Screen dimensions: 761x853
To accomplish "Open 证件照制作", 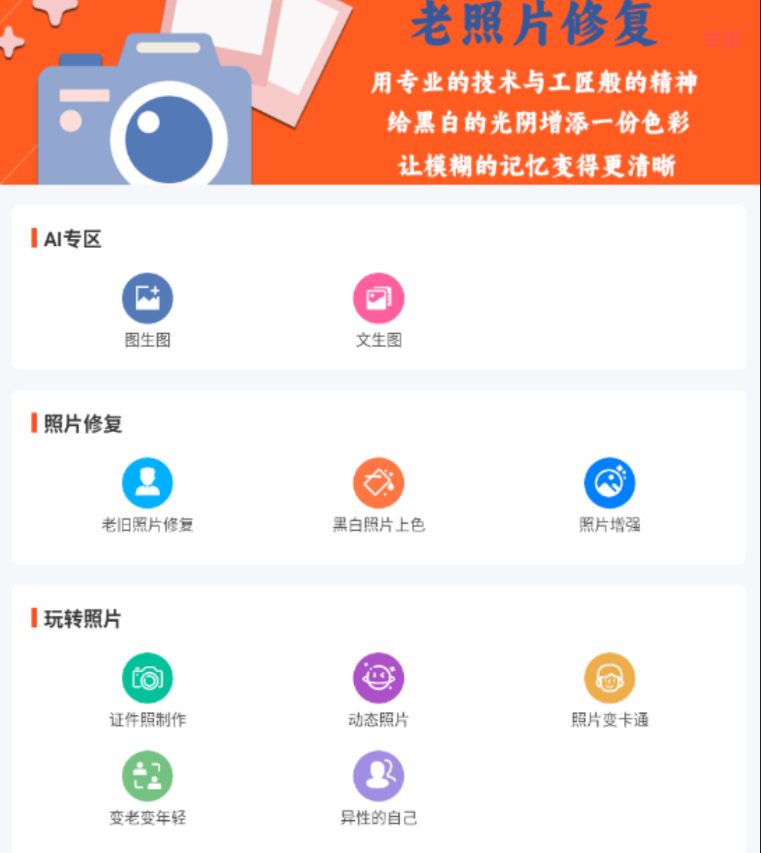I will [147, 678].
